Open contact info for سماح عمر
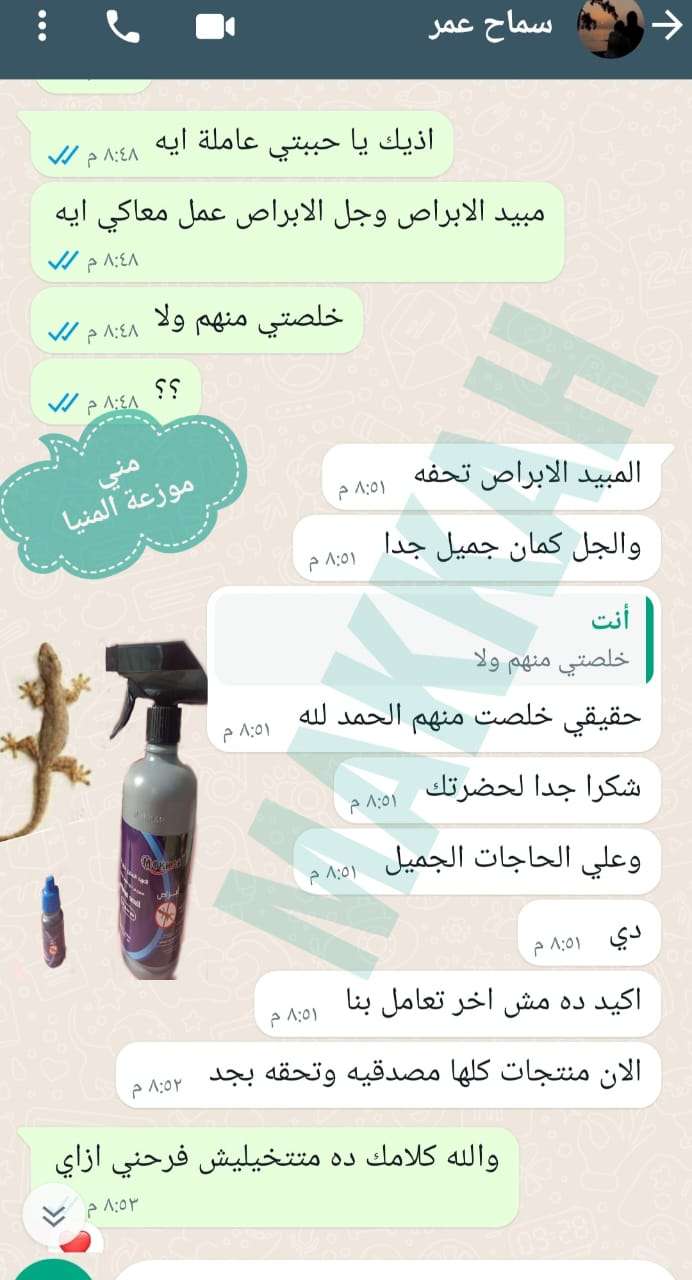 point(491,27)
